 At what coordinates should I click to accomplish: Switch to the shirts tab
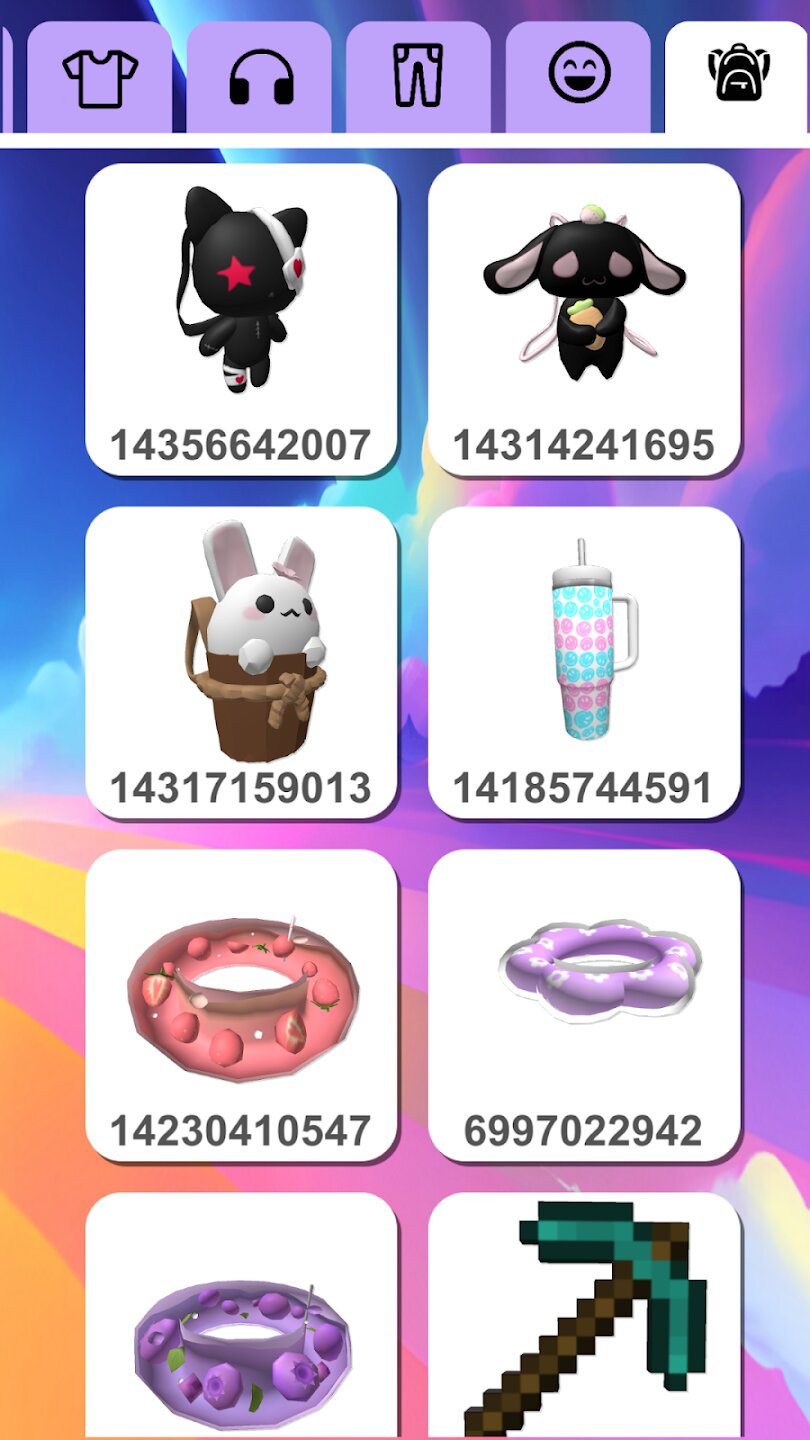[99, 77]
